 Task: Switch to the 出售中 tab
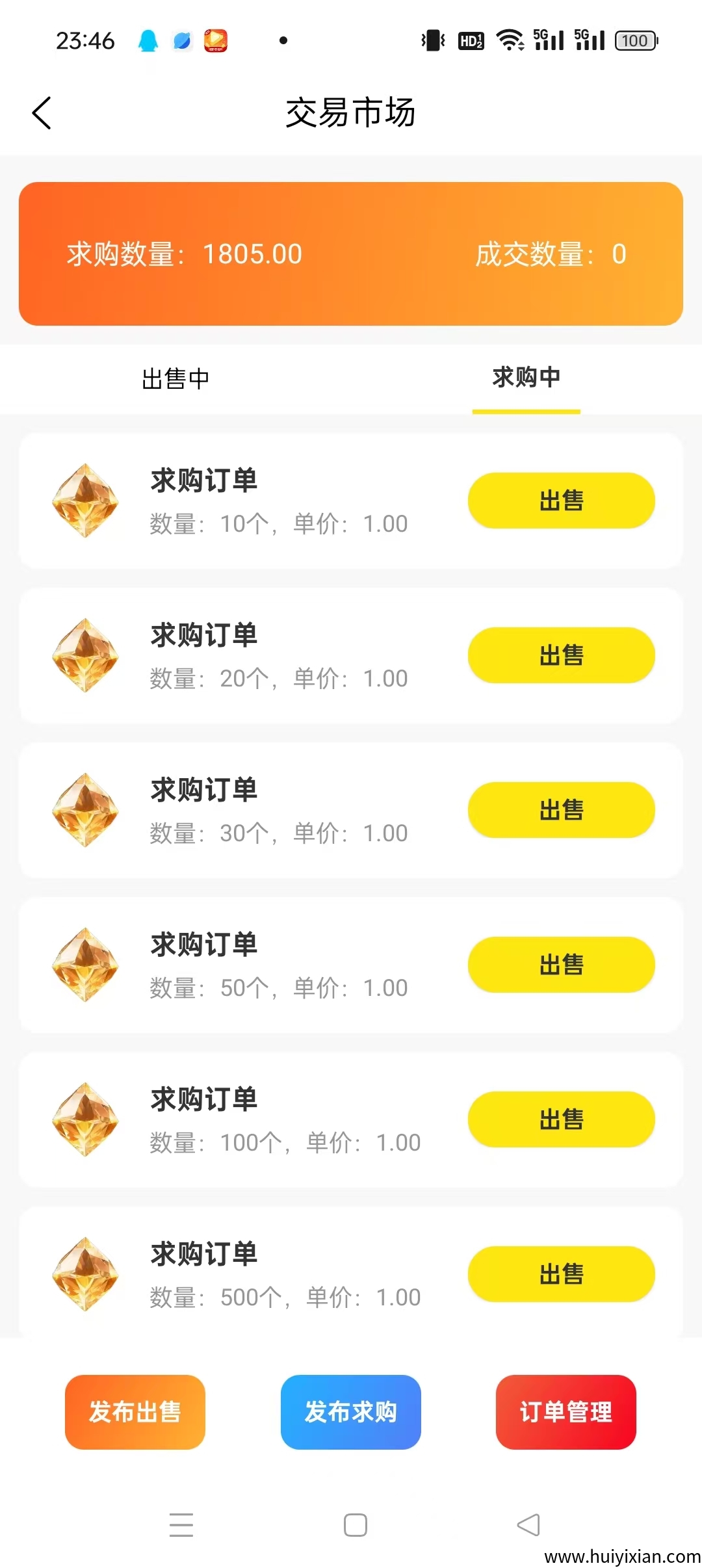pos(175,378)
